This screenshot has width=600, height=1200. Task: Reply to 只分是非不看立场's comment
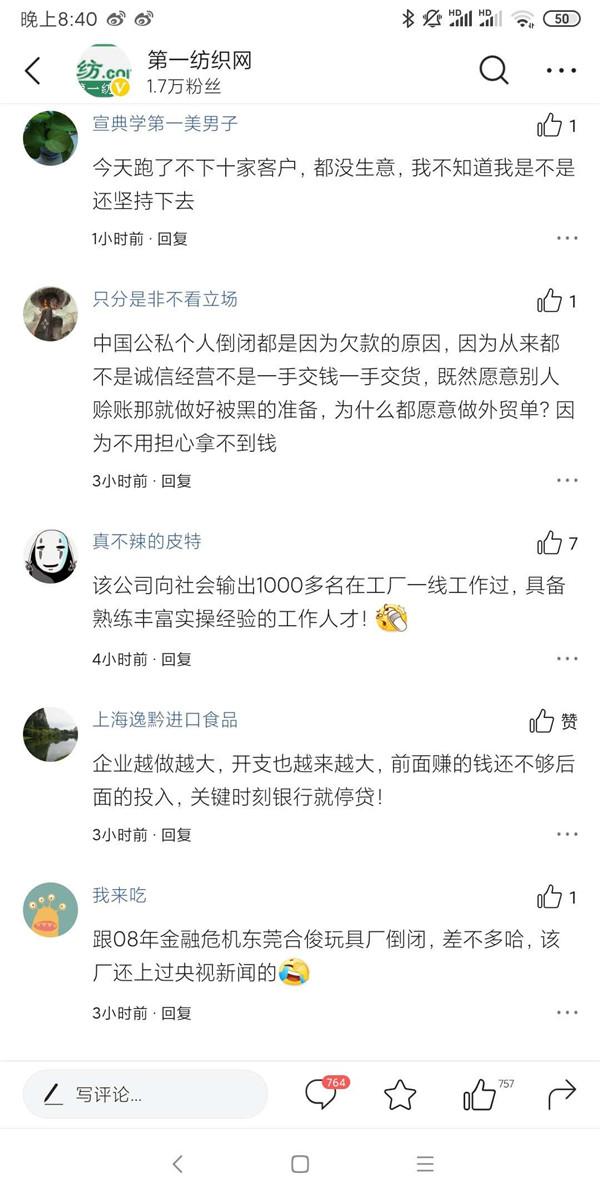176,480
